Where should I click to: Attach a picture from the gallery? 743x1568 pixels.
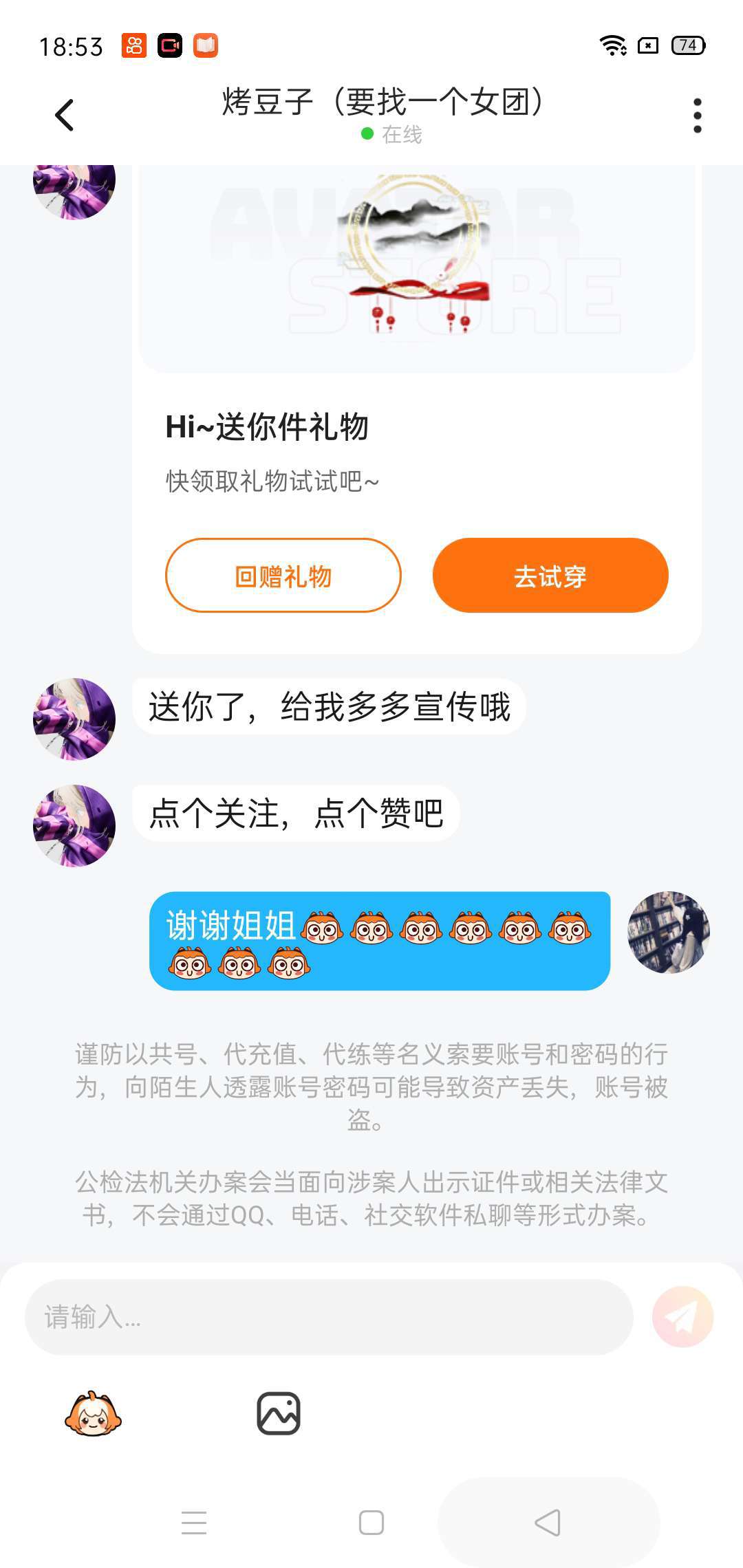(x=279, y=1414)
